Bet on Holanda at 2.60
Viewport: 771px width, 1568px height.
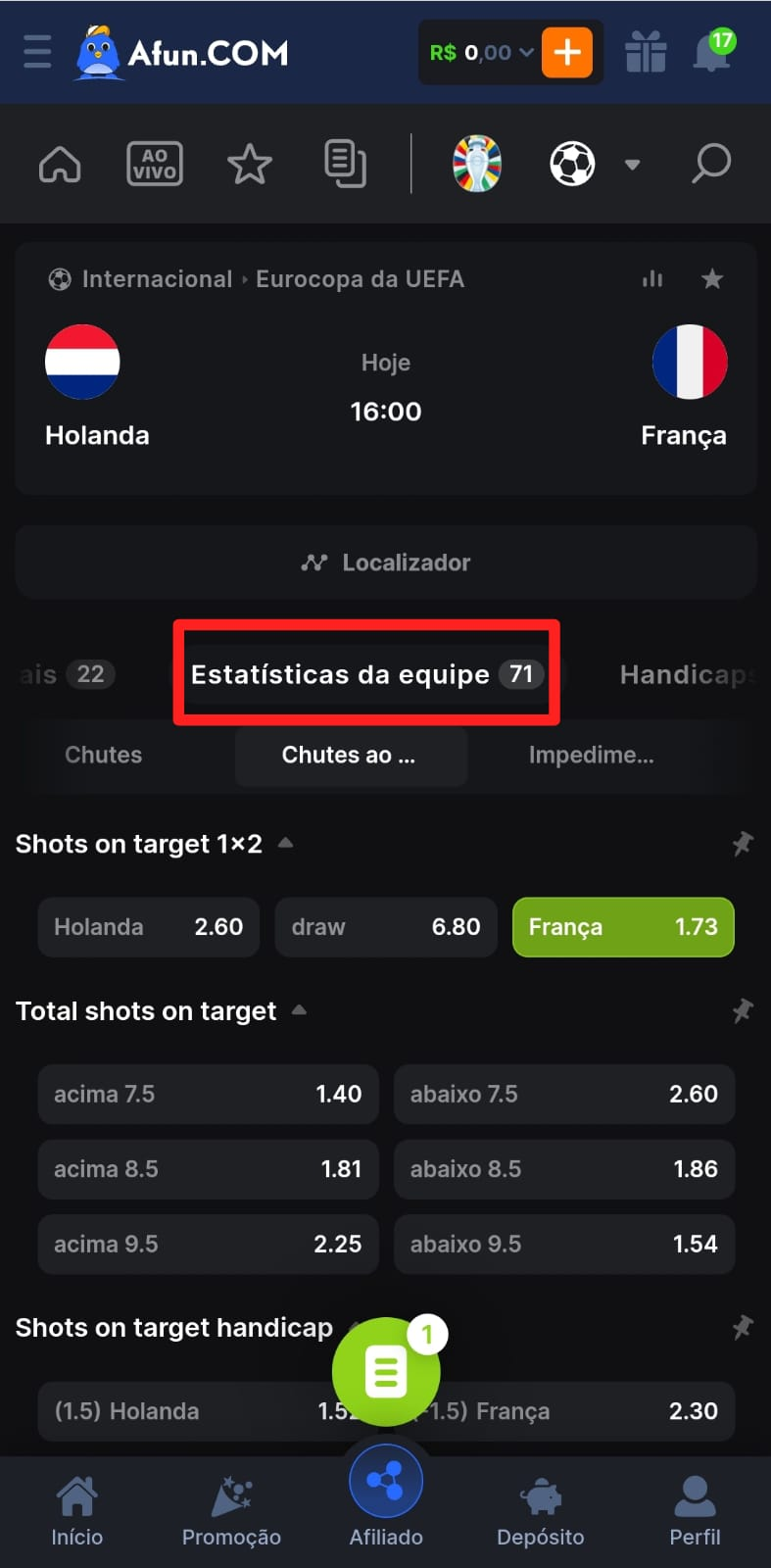[x=149, y=927]
